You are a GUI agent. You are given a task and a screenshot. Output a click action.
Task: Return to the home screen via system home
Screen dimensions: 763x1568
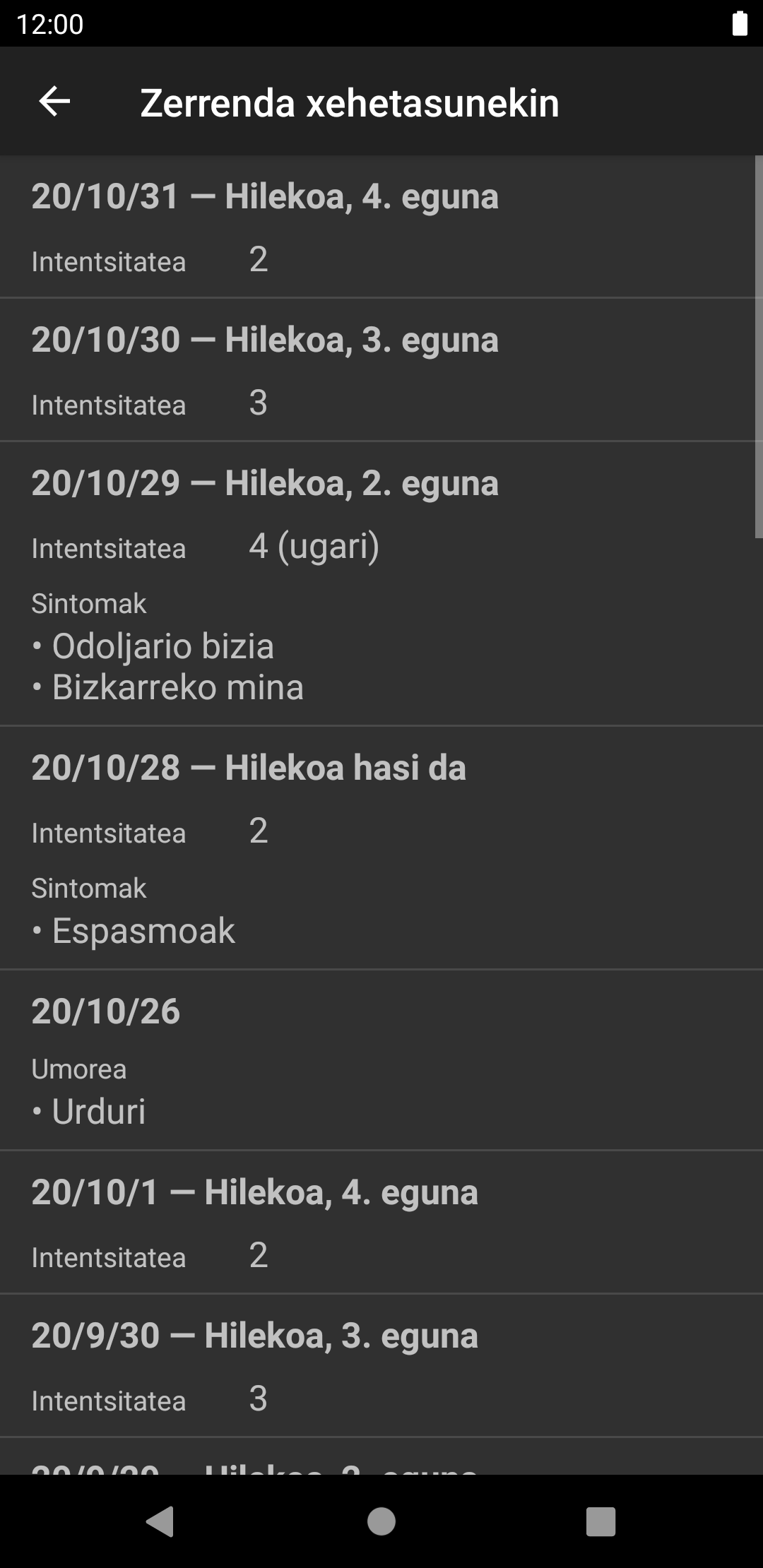click(381, 1521)
